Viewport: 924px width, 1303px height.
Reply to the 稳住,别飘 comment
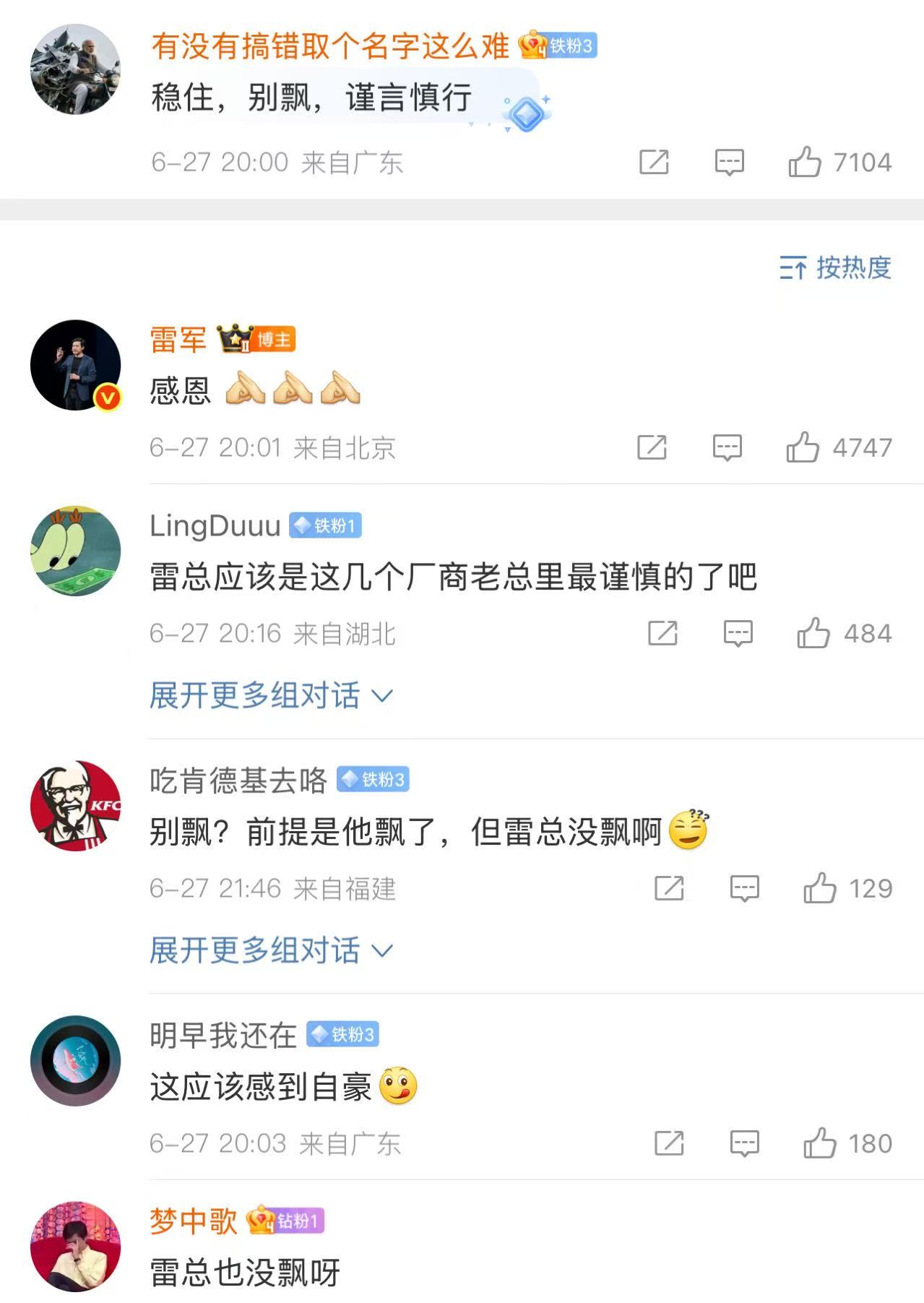pyautogui.click(x=729, y=162)
